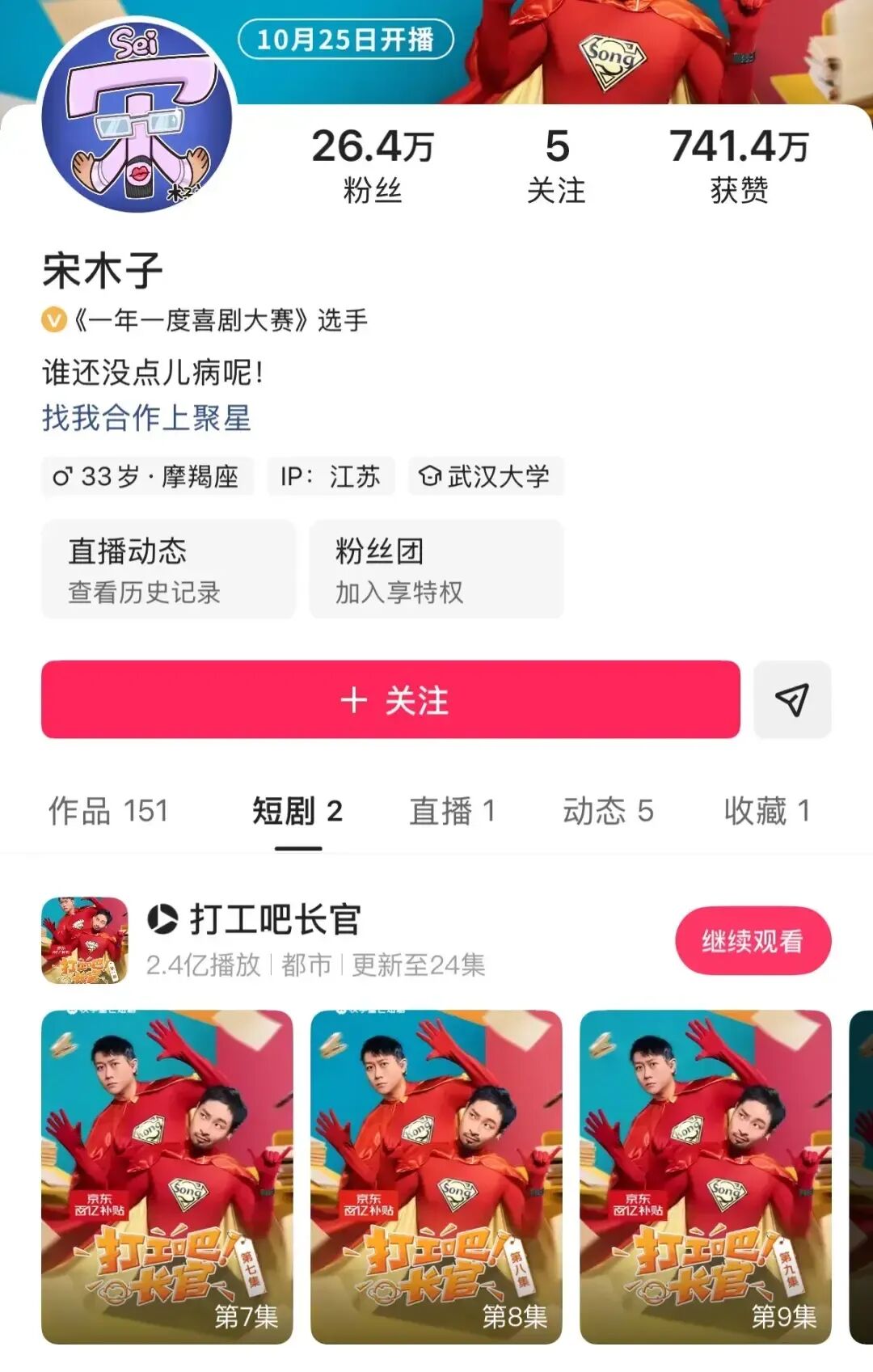Viewport: 873px width, 1372px height.
Task: Open the 26.4万 粉丝 followers list
Action: click(x=373, y=166)
